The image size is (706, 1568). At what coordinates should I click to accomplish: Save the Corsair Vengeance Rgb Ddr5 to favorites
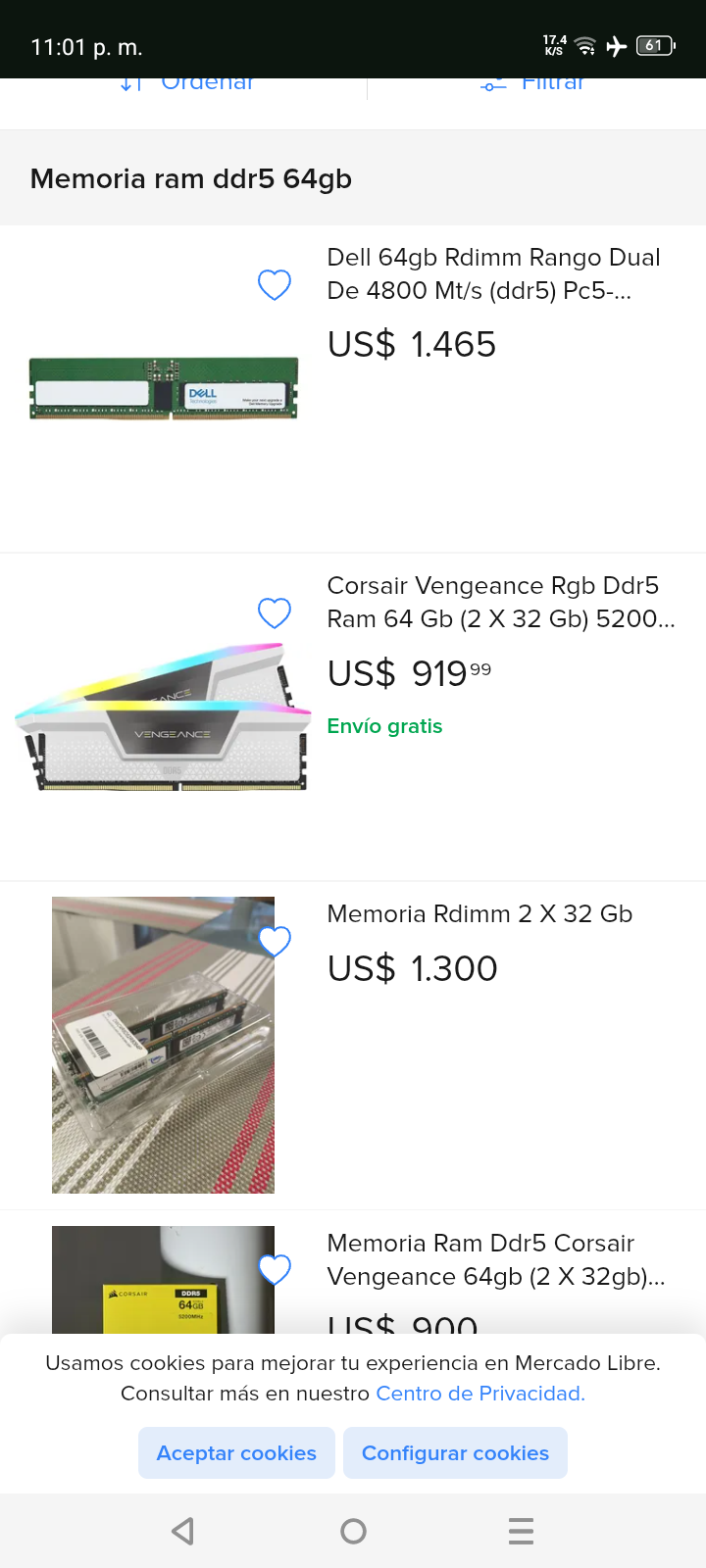275,613
